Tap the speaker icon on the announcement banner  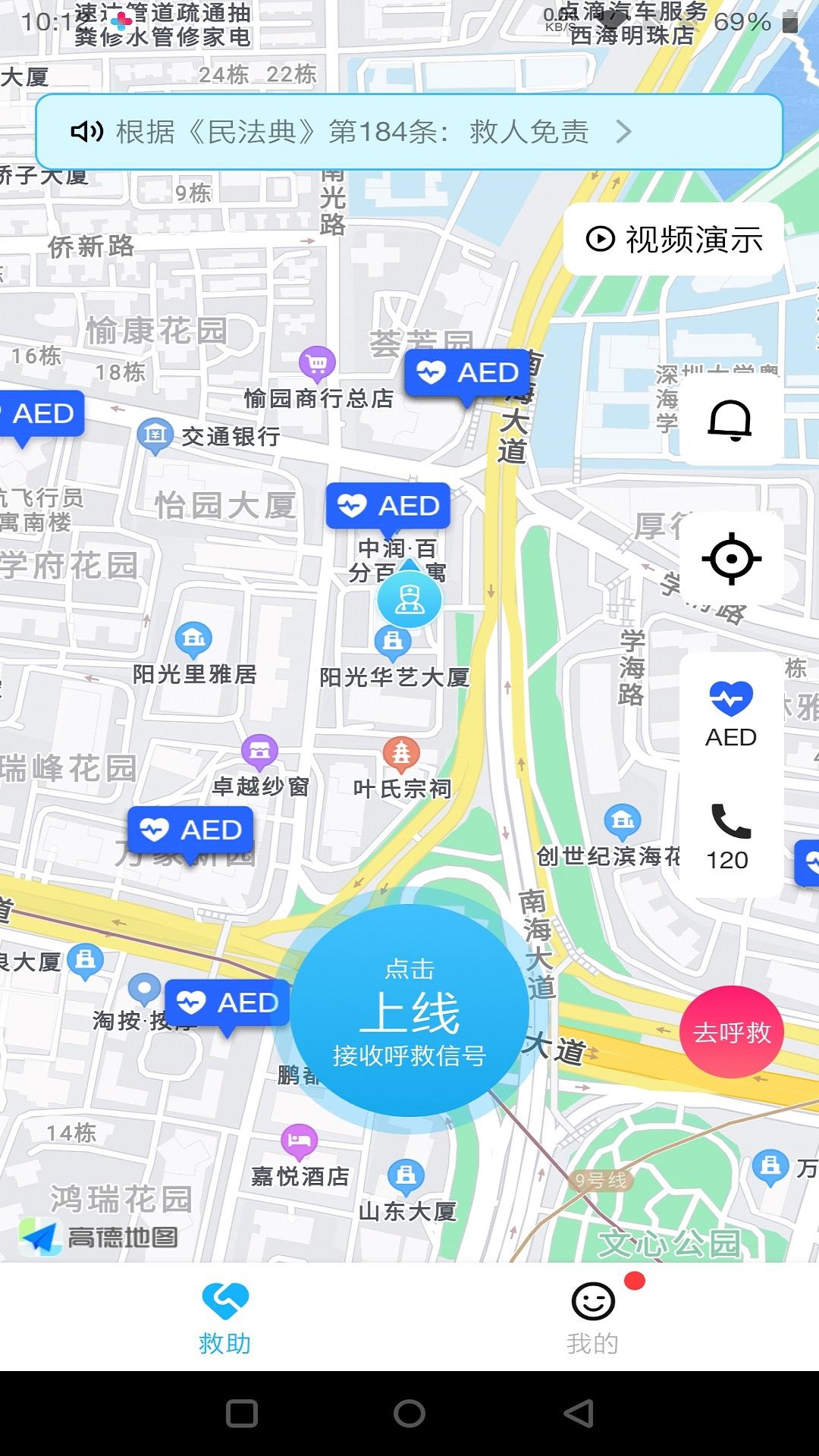point(86,133)
